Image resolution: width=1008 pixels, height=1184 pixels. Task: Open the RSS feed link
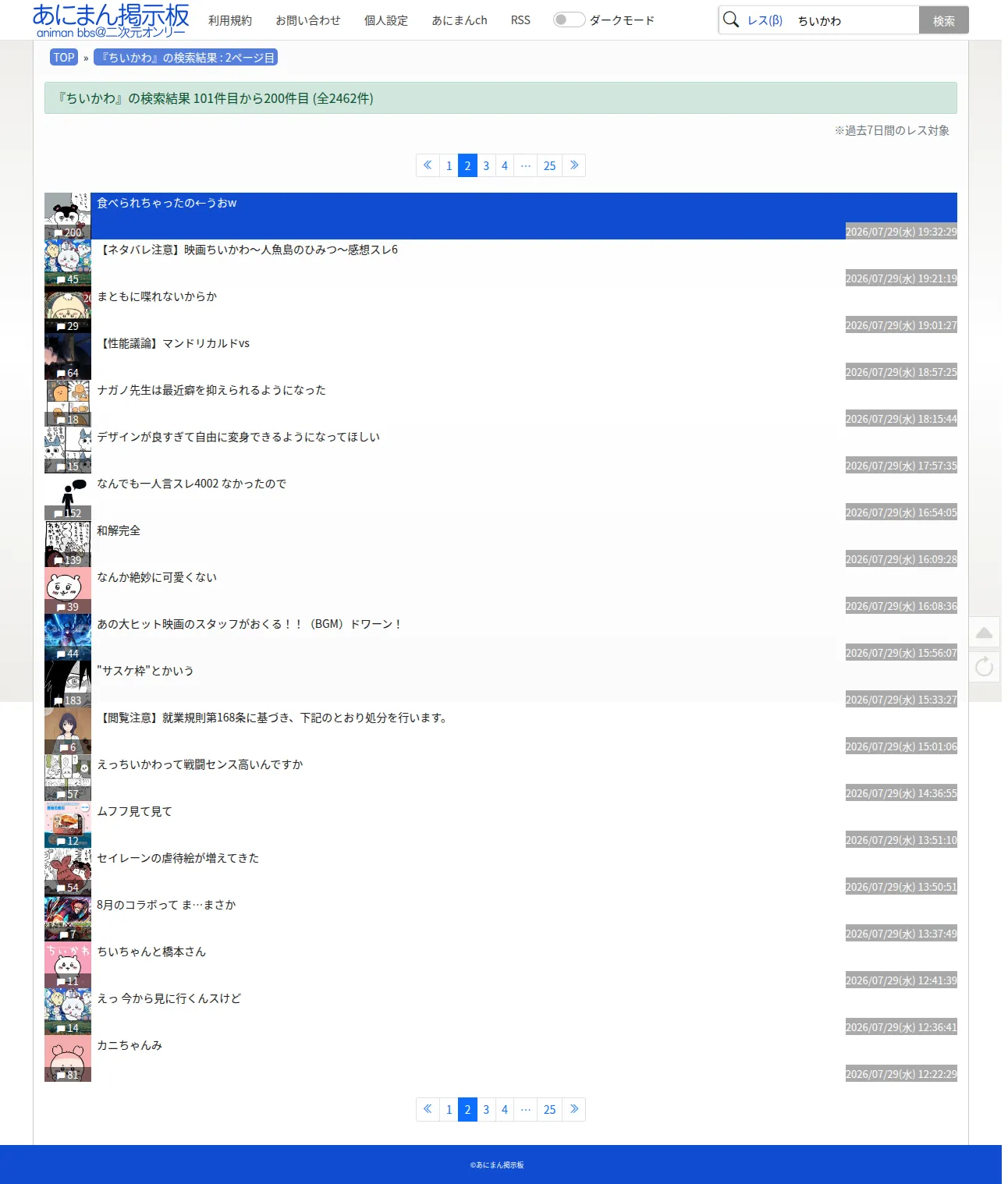click(x=520, y=20)
